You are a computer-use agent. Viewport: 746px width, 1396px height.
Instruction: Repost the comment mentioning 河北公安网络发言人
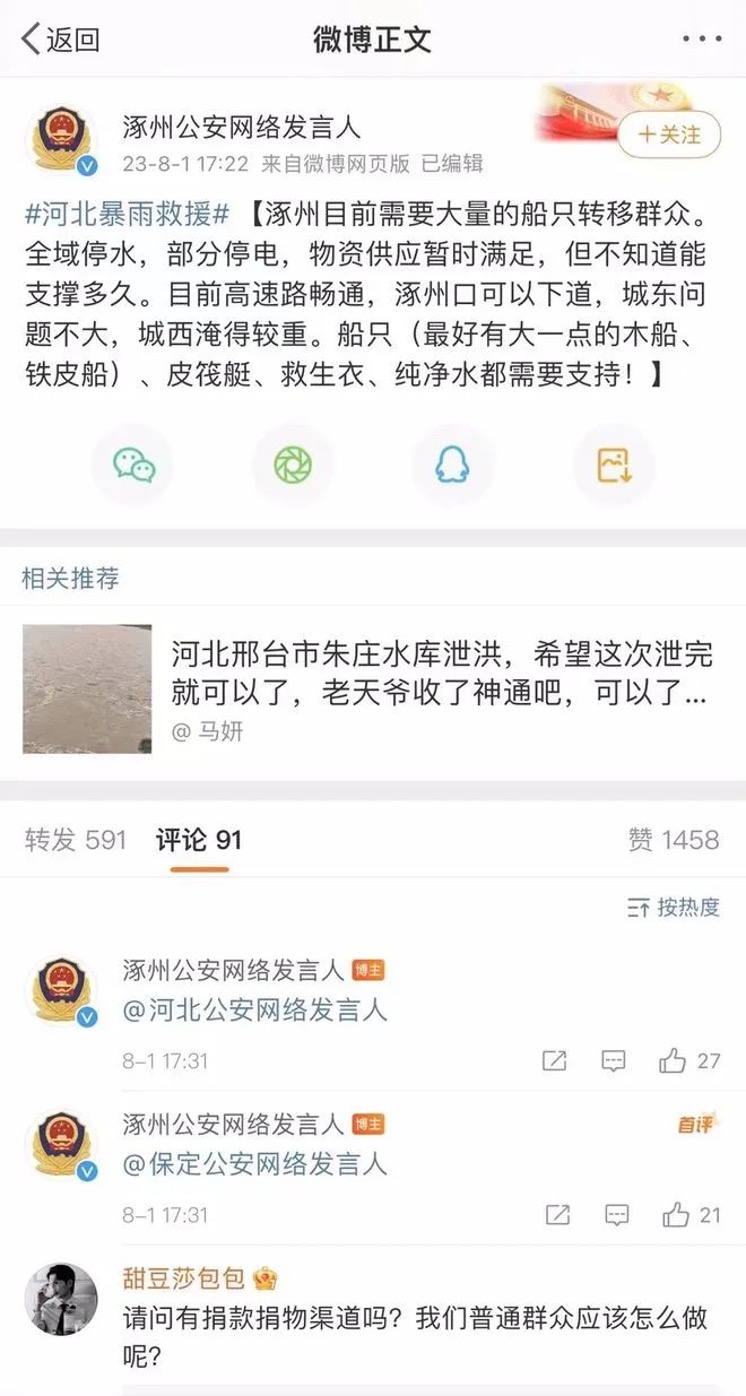point(554,1061)
